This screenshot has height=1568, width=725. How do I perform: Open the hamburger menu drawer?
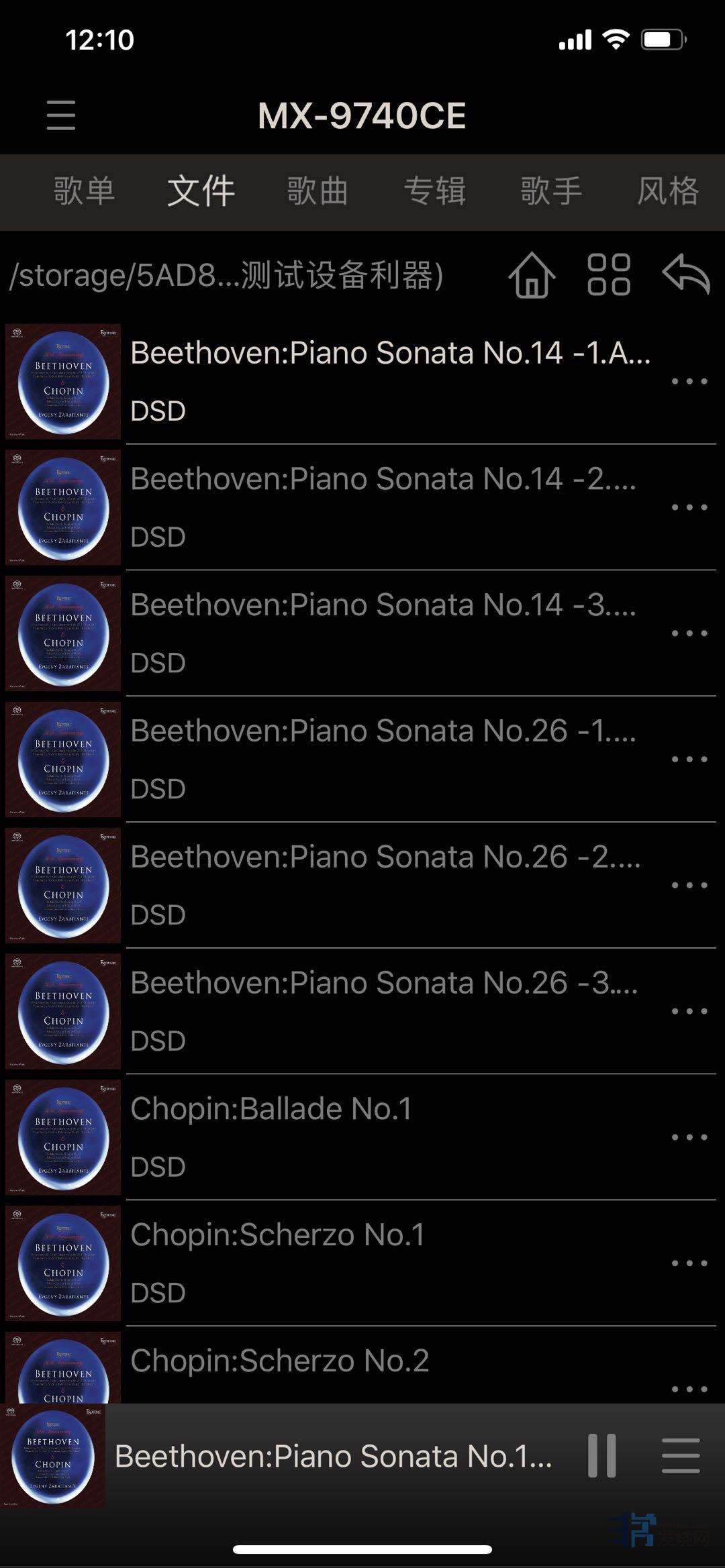point(61,115)
